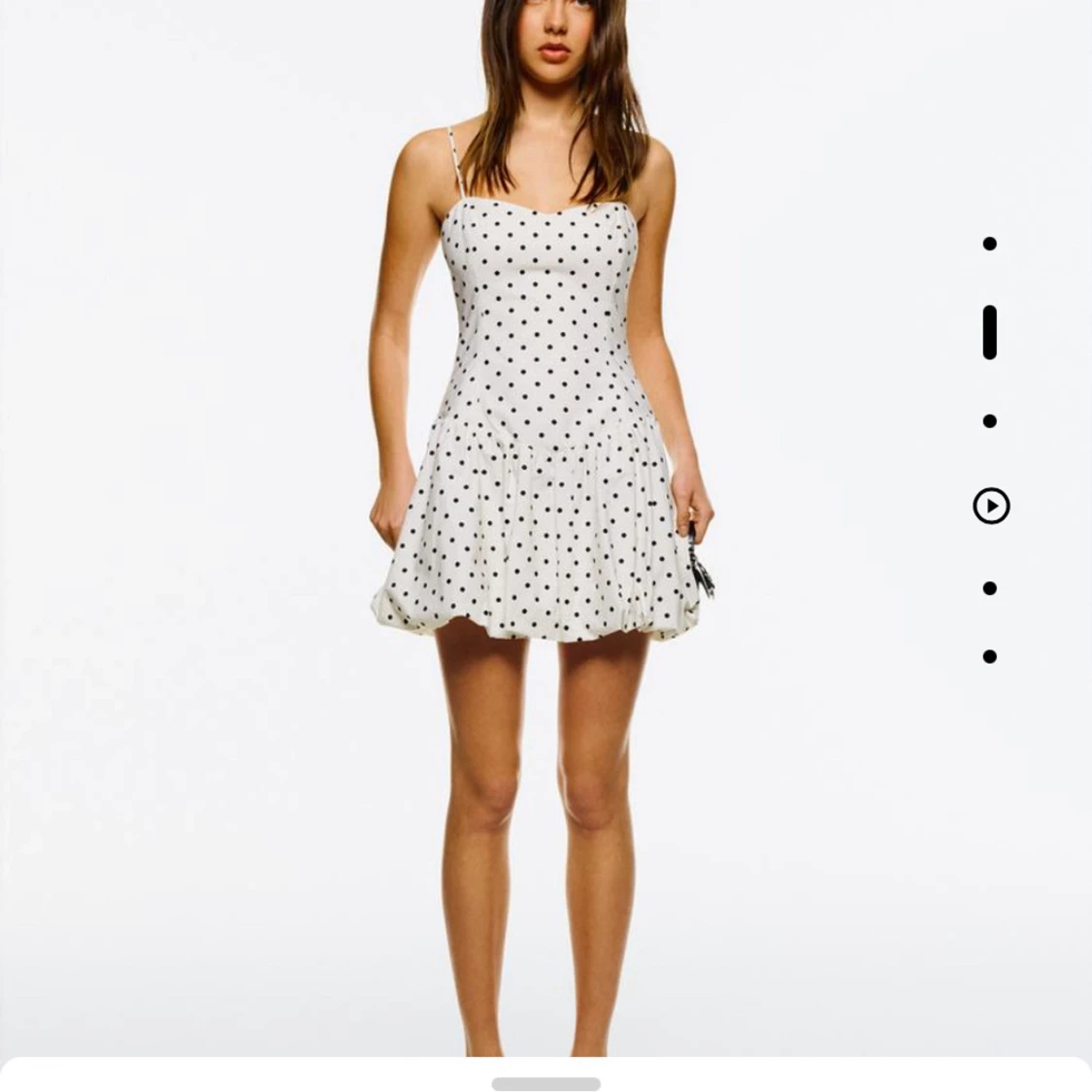The image size is (1092, 1092).
Task: Tap the bottom sheet drag handle
Action: [x=546, y=1084]
